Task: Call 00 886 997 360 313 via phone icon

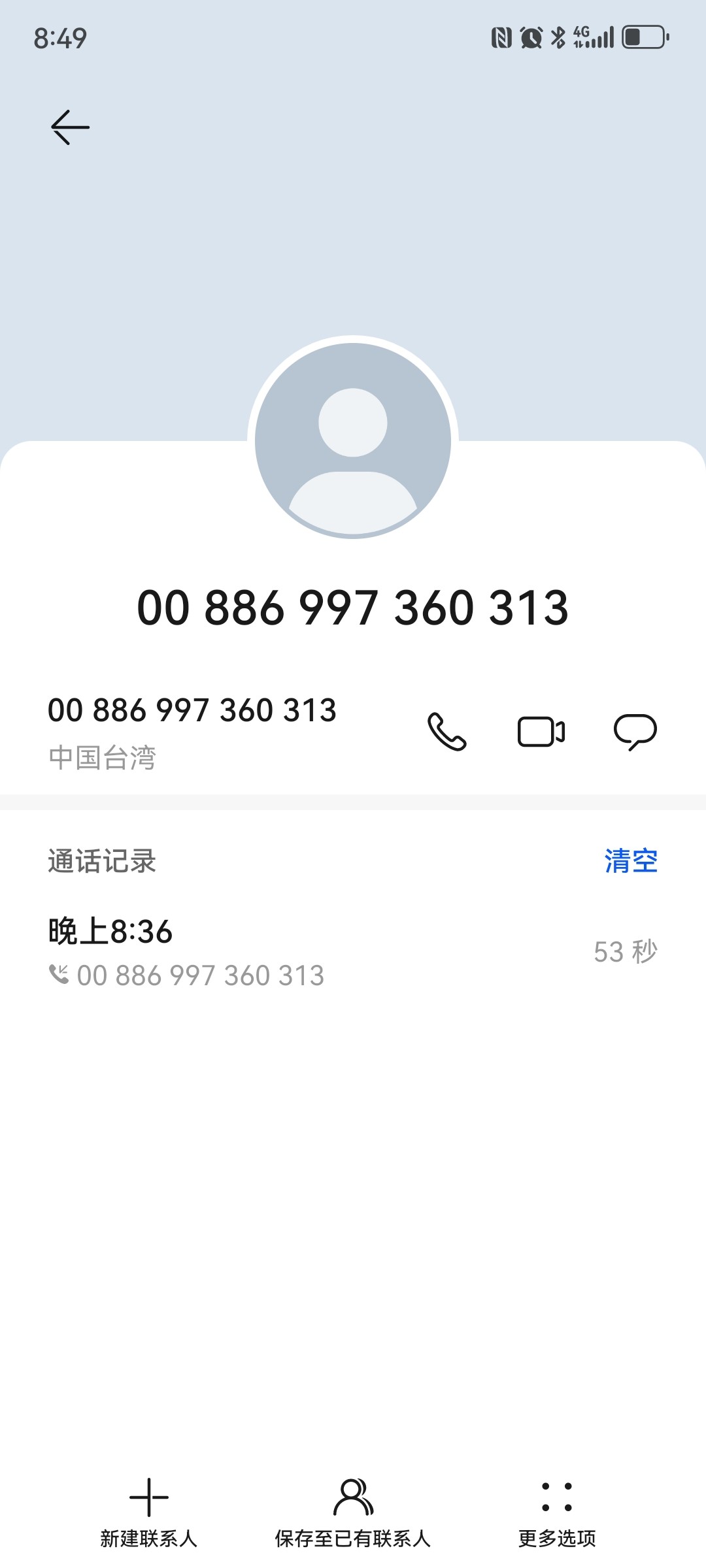Action: tap(447, 731)
